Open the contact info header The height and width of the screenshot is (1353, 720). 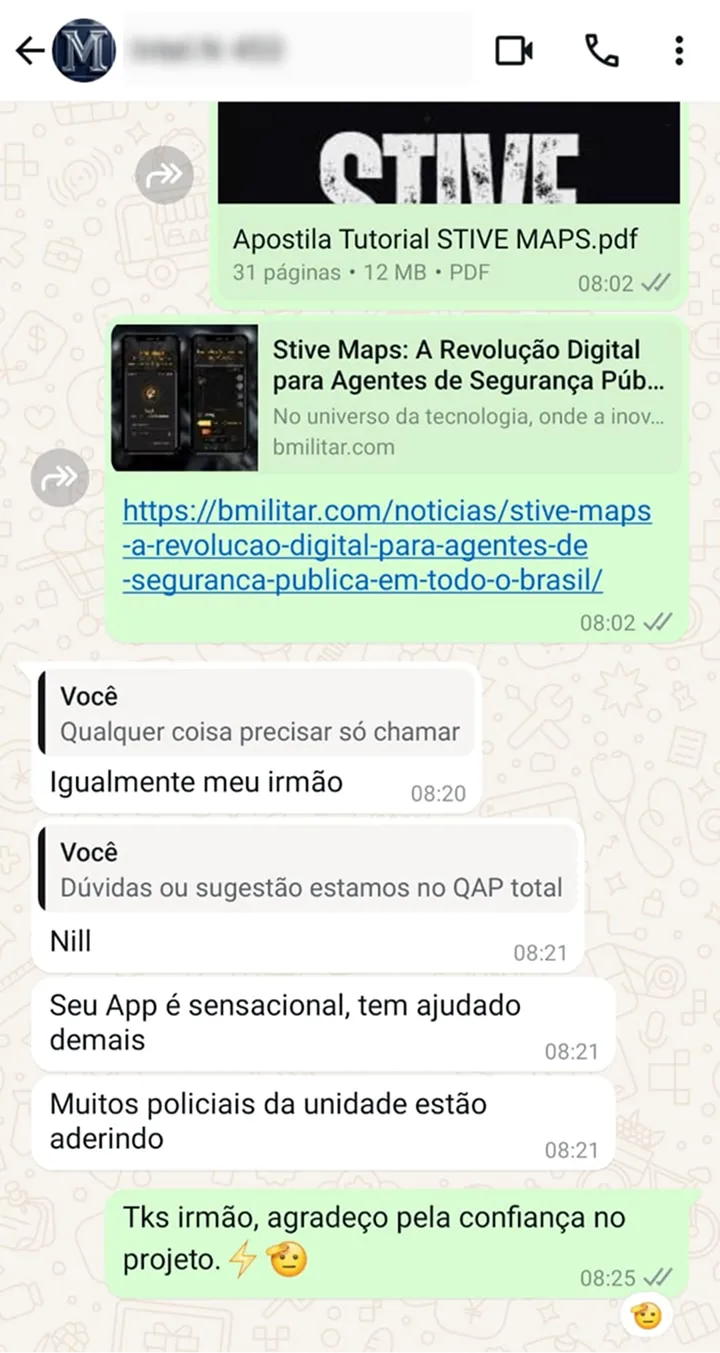click(300, 50)
